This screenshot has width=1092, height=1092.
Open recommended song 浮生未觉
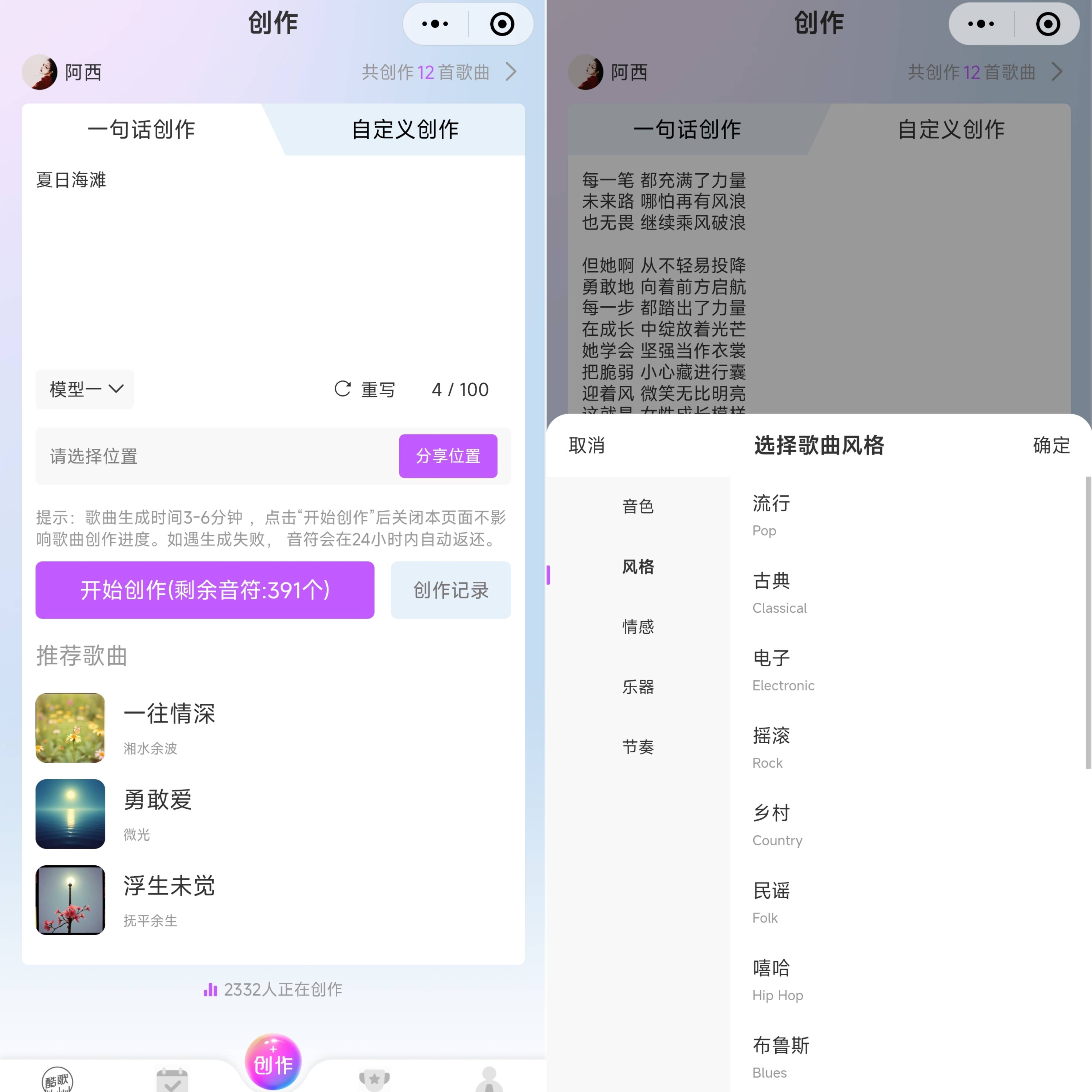click(170, 899)
